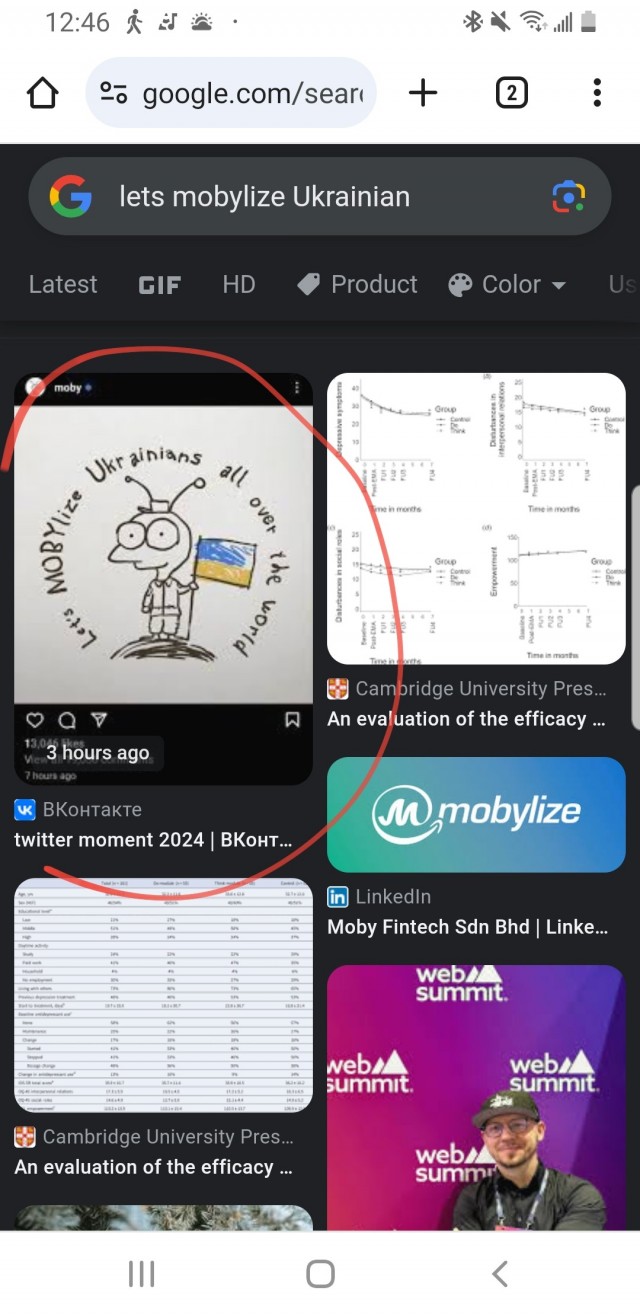Open the Cambridge University Press graphs image

pyautogui.click(x=476, y=517)
